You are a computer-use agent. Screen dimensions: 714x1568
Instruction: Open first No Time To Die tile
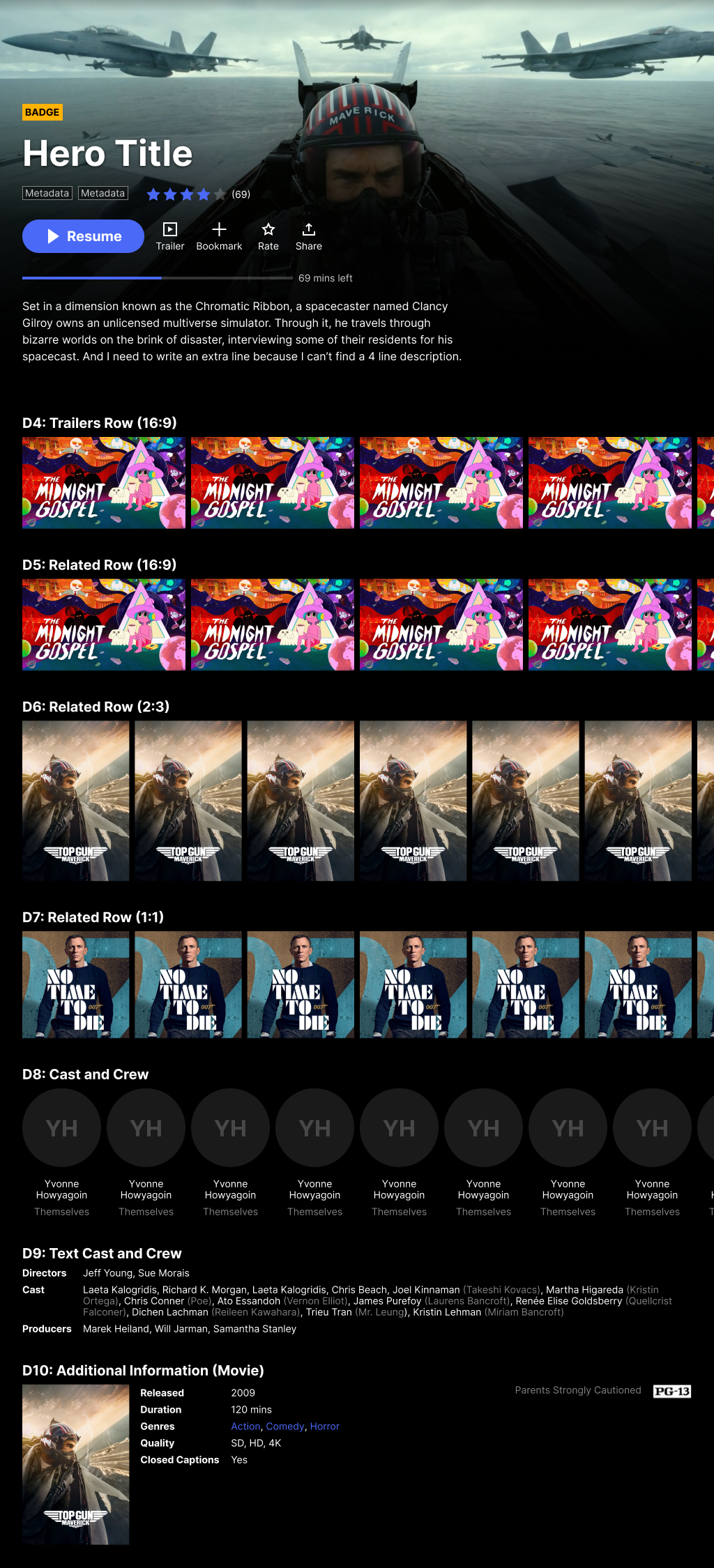[76, 985]
